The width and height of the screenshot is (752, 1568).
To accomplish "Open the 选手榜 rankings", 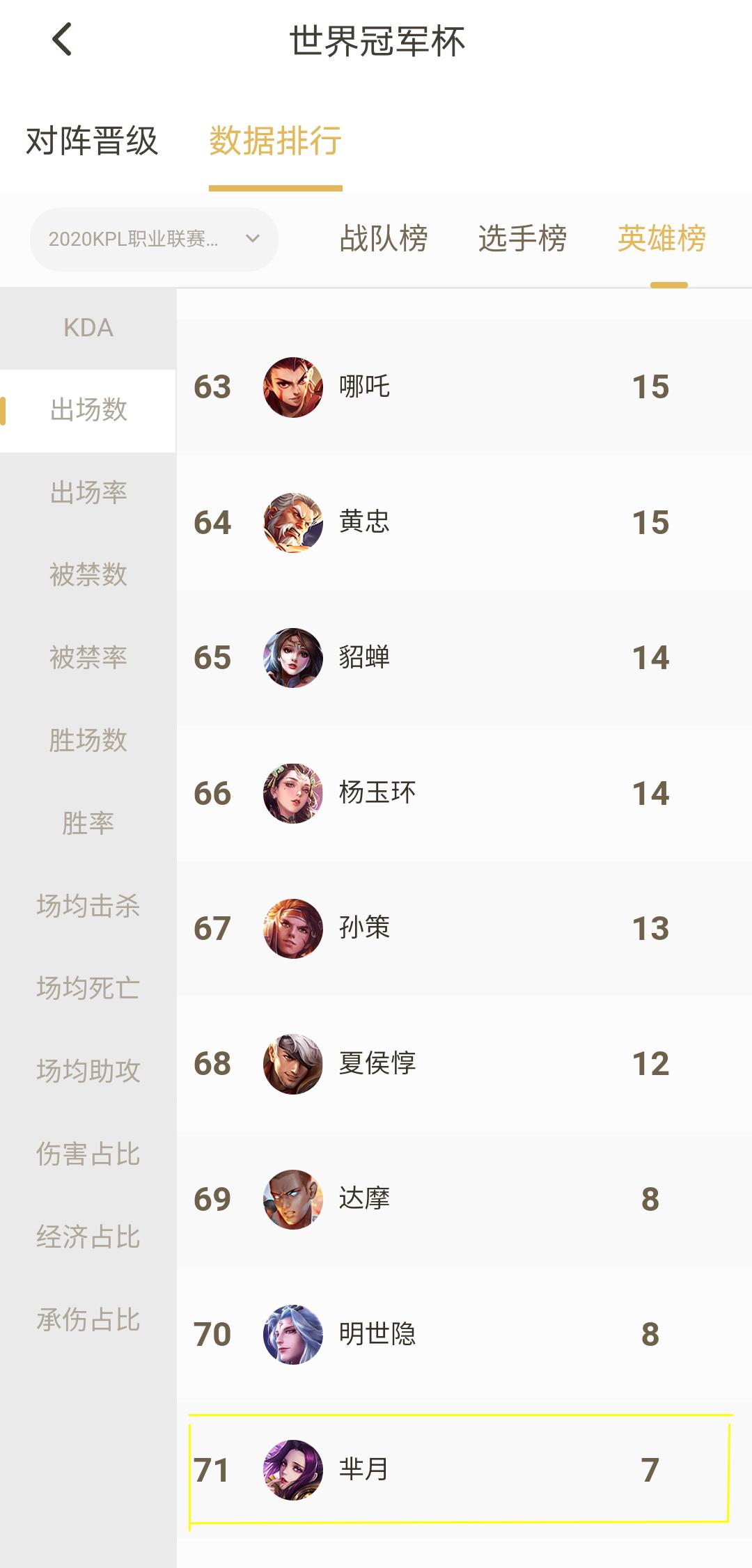I will tap(522, 239).
